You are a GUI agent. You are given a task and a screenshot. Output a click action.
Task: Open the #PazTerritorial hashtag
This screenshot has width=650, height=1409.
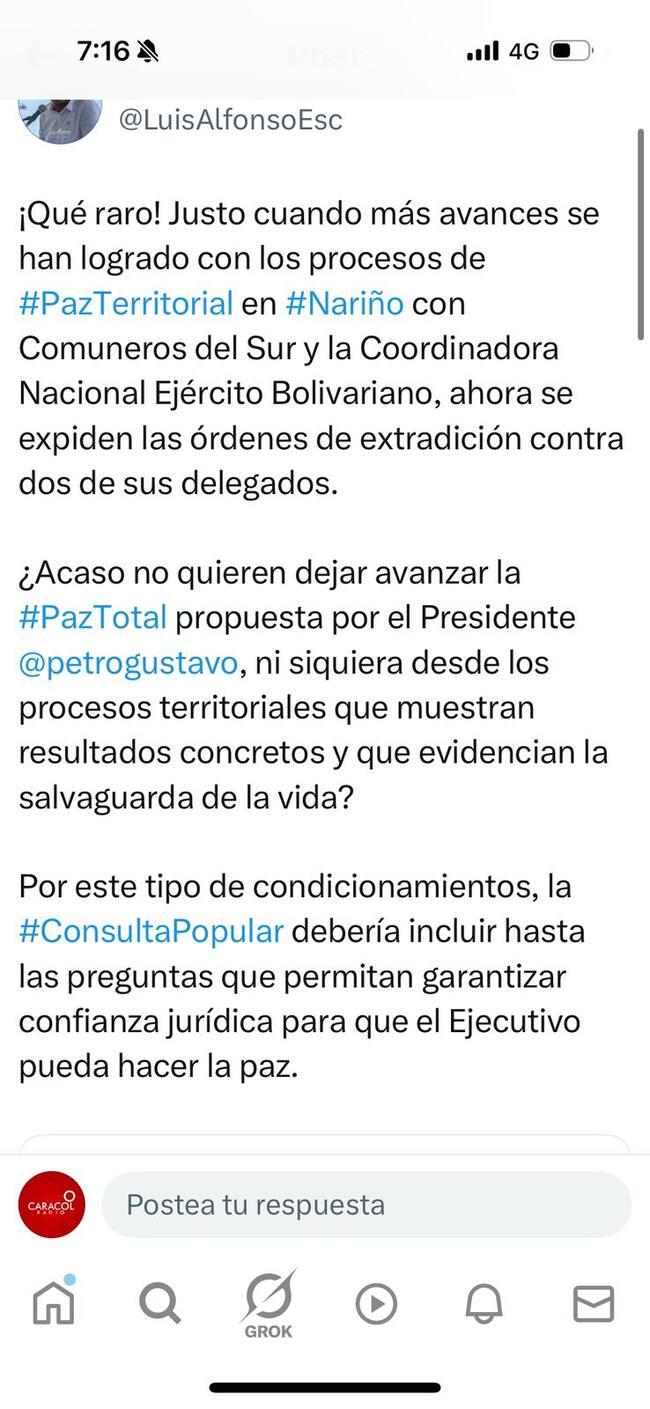(x=126, y=303)
